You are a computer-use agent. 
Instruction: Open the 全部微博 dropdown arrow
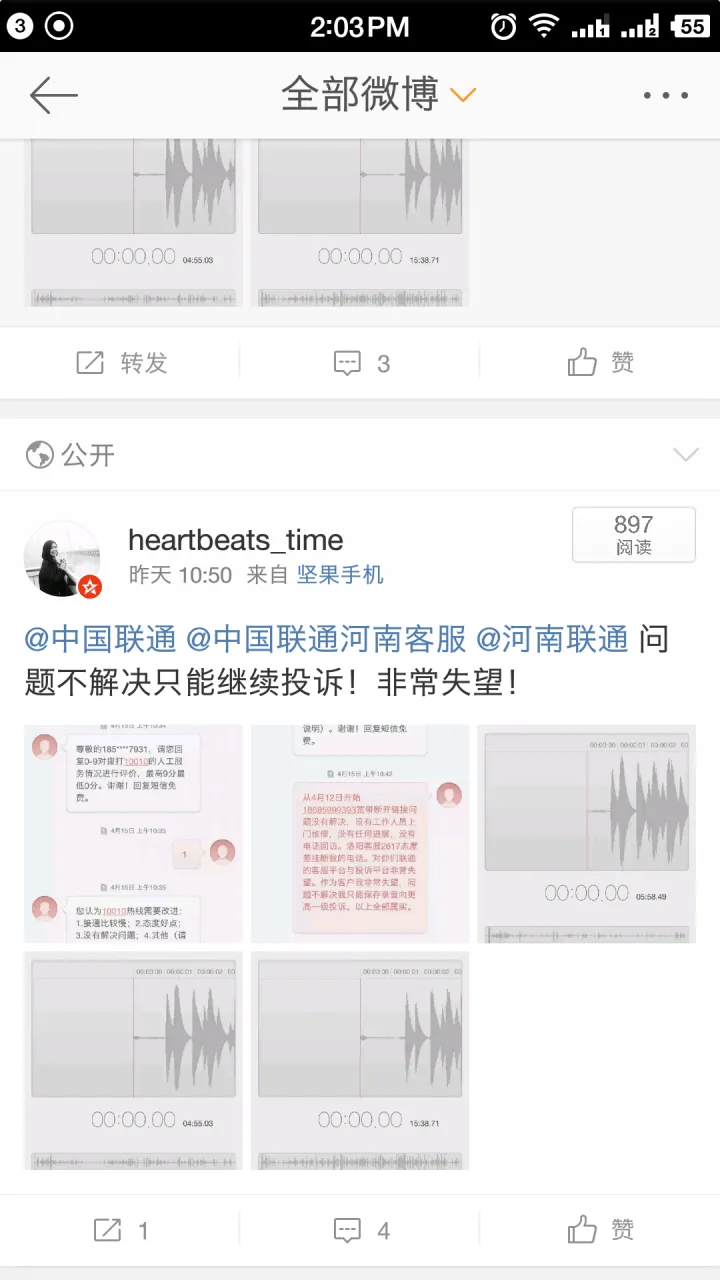coord(463,94)
